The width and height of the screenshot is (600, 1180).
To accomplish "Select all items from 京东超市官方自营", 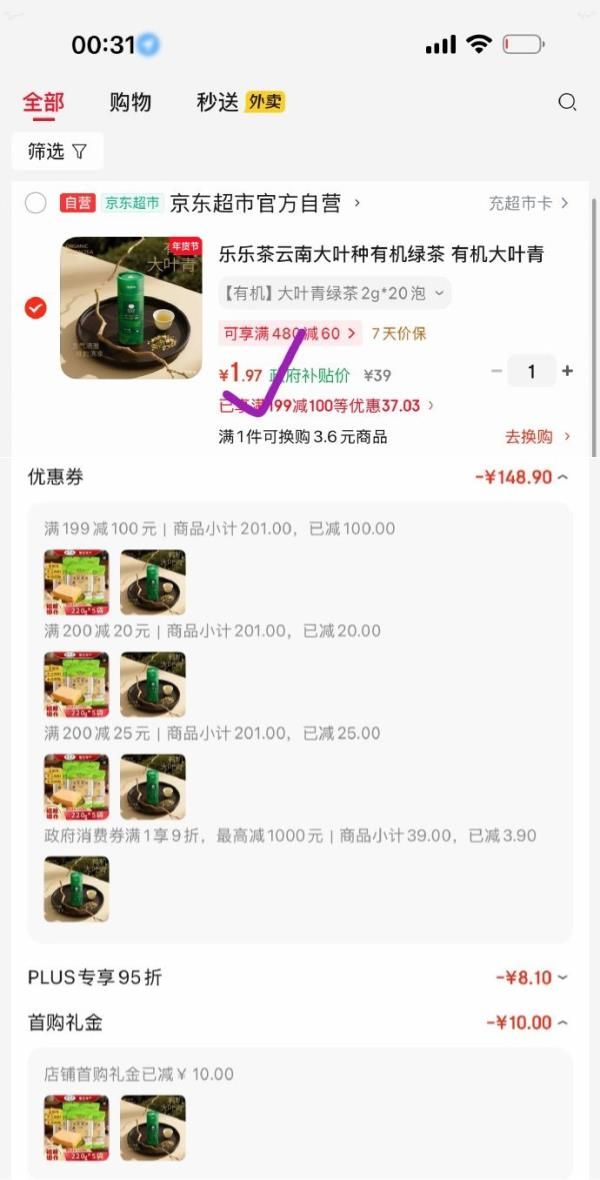I will click(x=36, y=203).
